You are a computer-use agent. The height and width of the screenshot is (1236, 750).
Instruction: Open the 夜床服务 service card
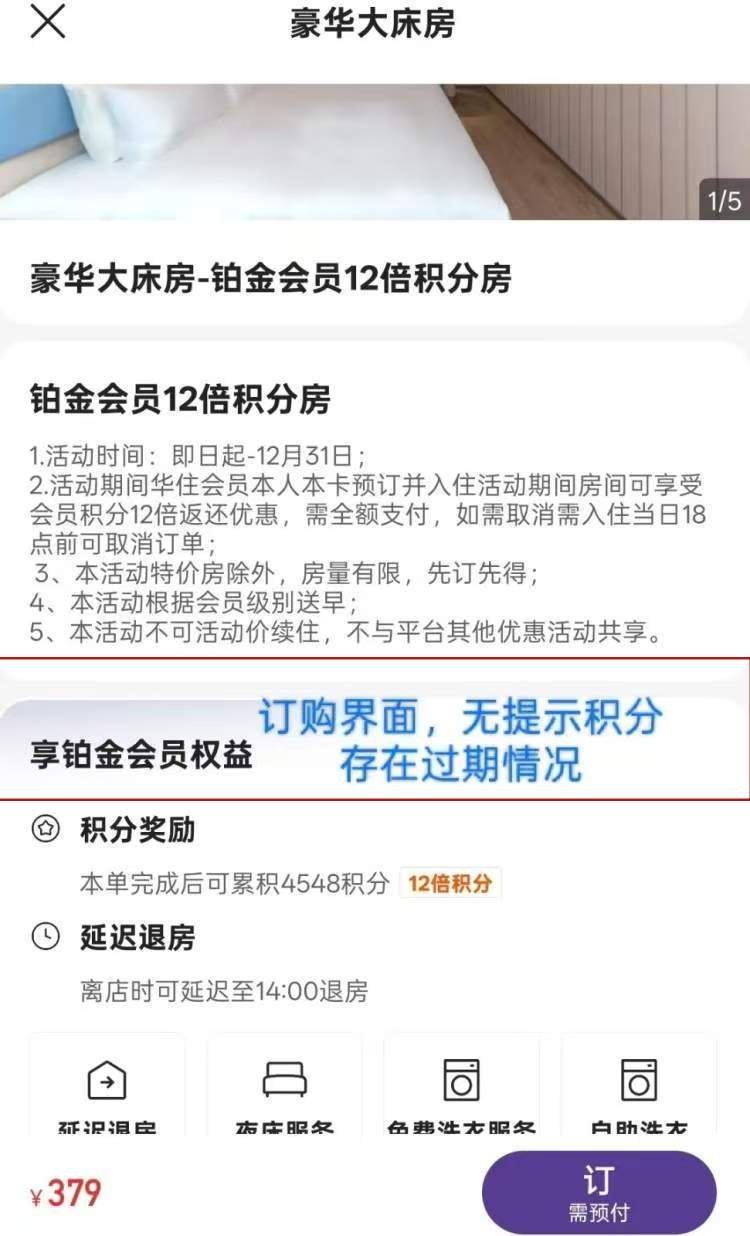point(285,1088)
